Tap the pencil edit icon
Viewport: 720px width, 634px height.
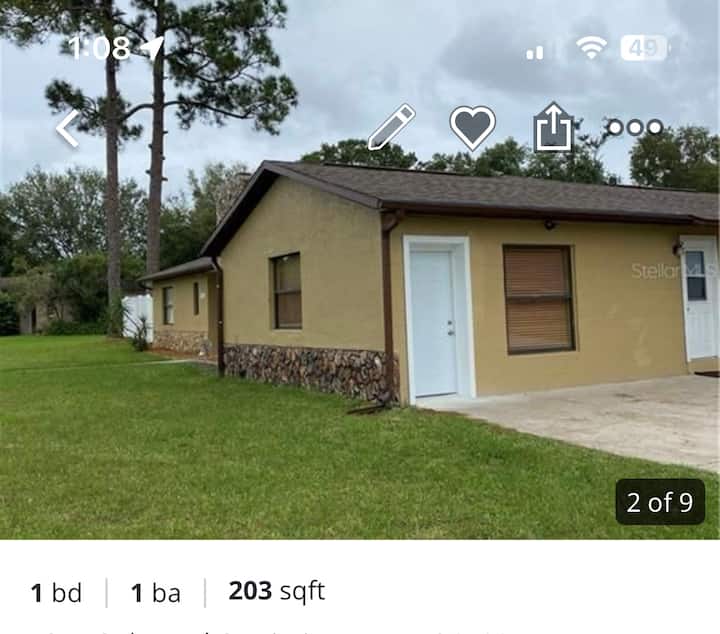(x=391, y=128)
